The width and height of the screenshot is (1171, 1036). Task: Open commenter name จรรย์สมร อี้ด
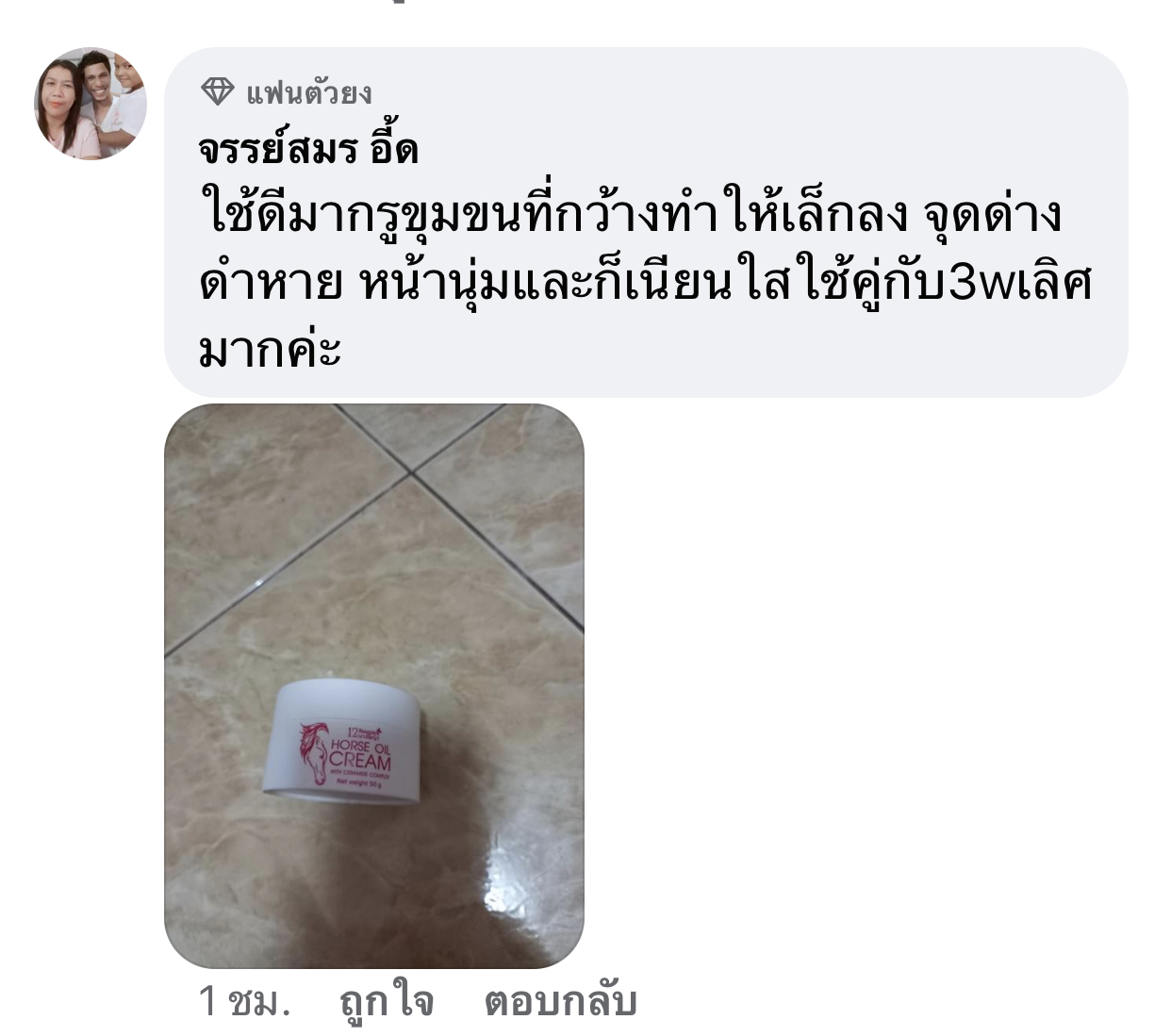point(308,150)
